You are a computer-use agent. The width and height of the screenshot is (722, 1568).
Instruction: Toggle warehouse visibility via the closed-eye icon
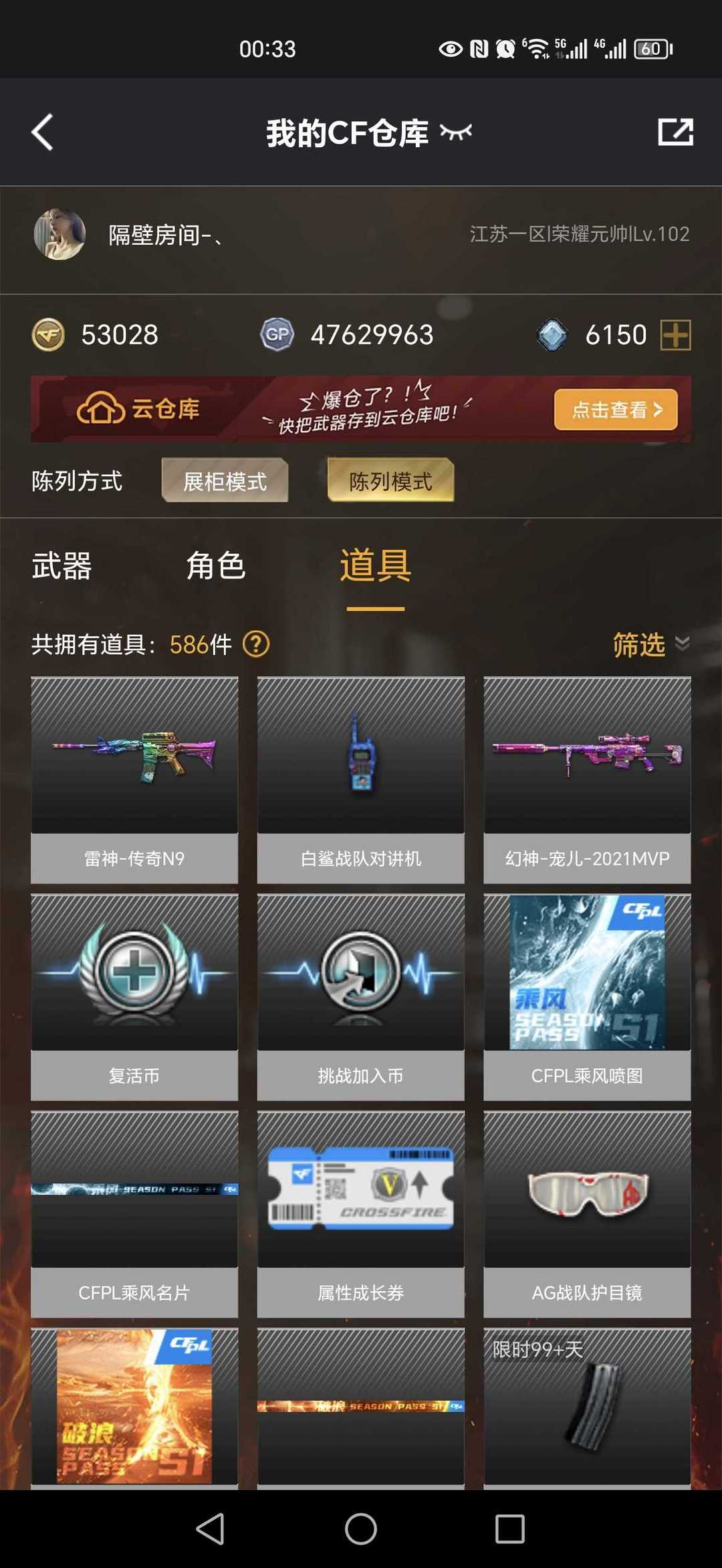456,132
